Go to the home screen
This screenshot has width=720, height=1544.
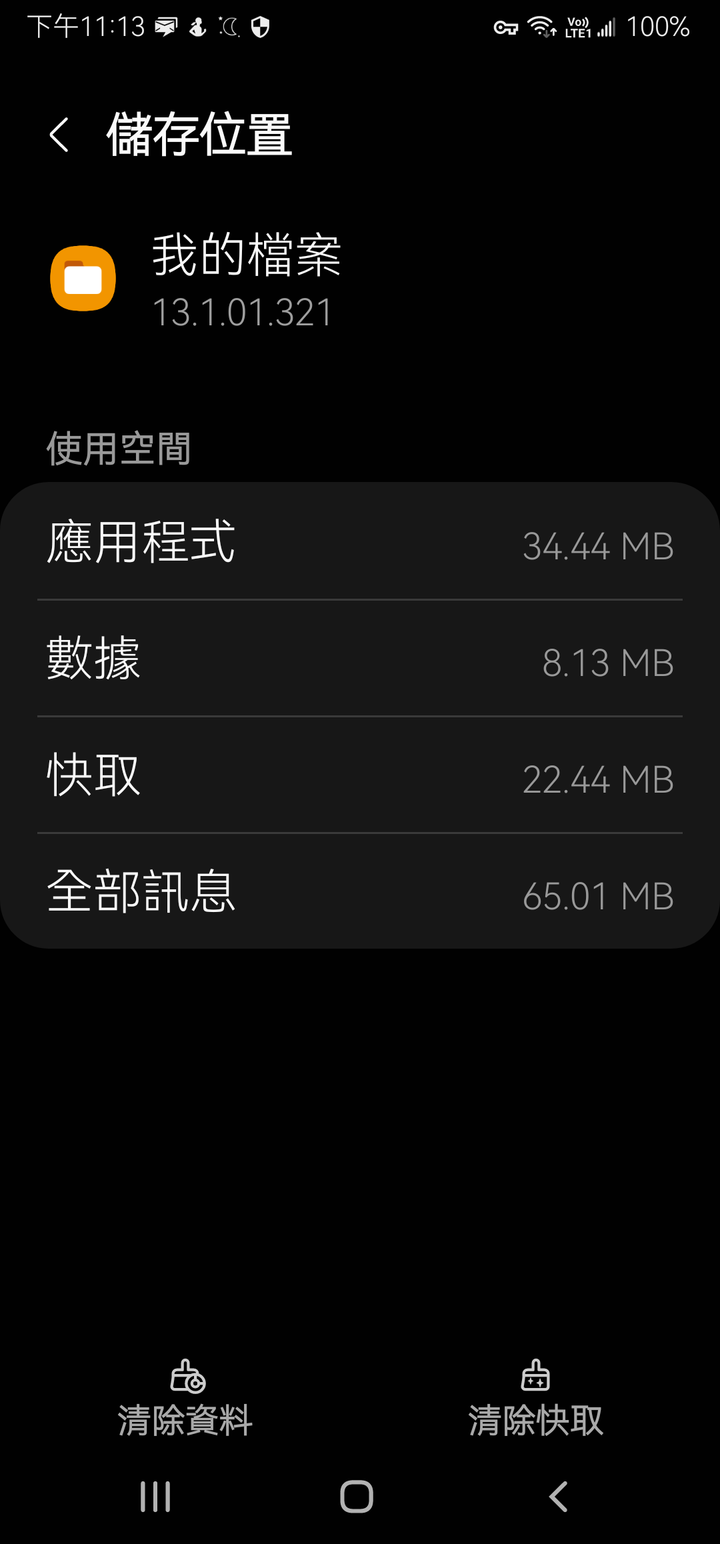357,1497
